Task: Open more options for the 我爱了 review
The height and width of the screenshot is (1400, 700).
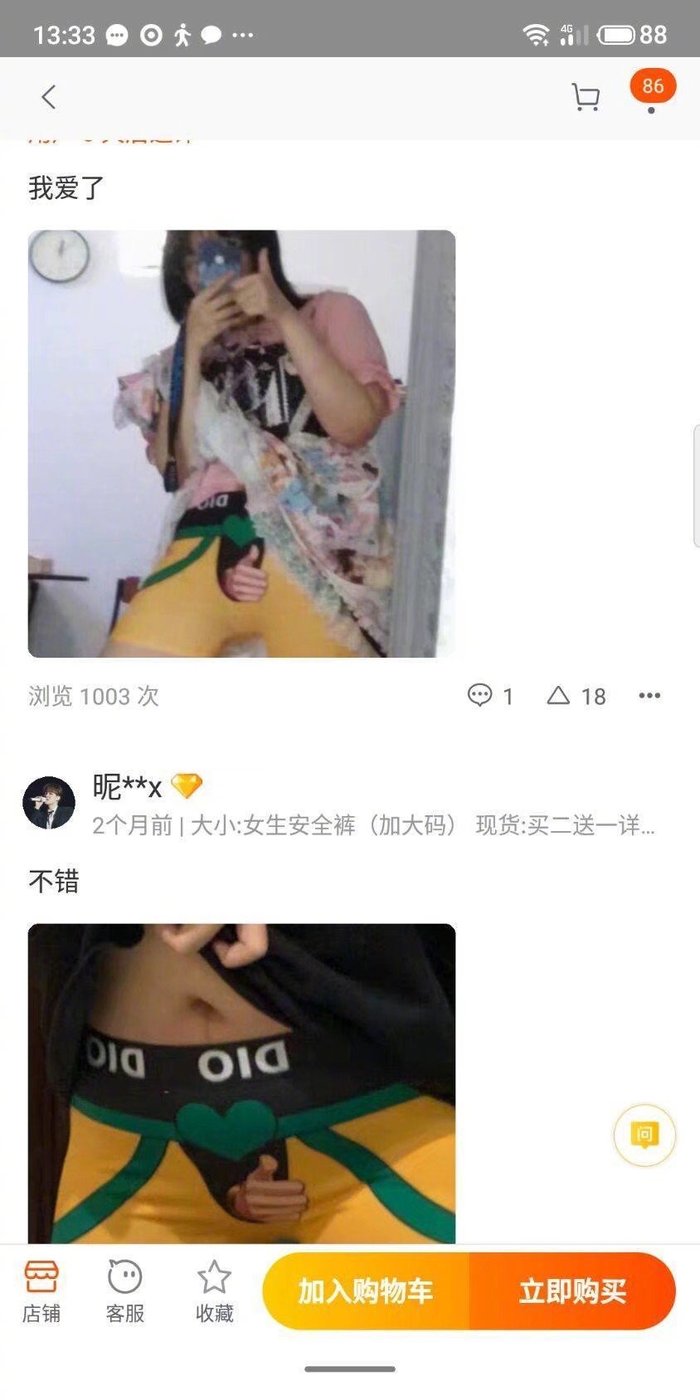Action: click(x=650, y=696)
